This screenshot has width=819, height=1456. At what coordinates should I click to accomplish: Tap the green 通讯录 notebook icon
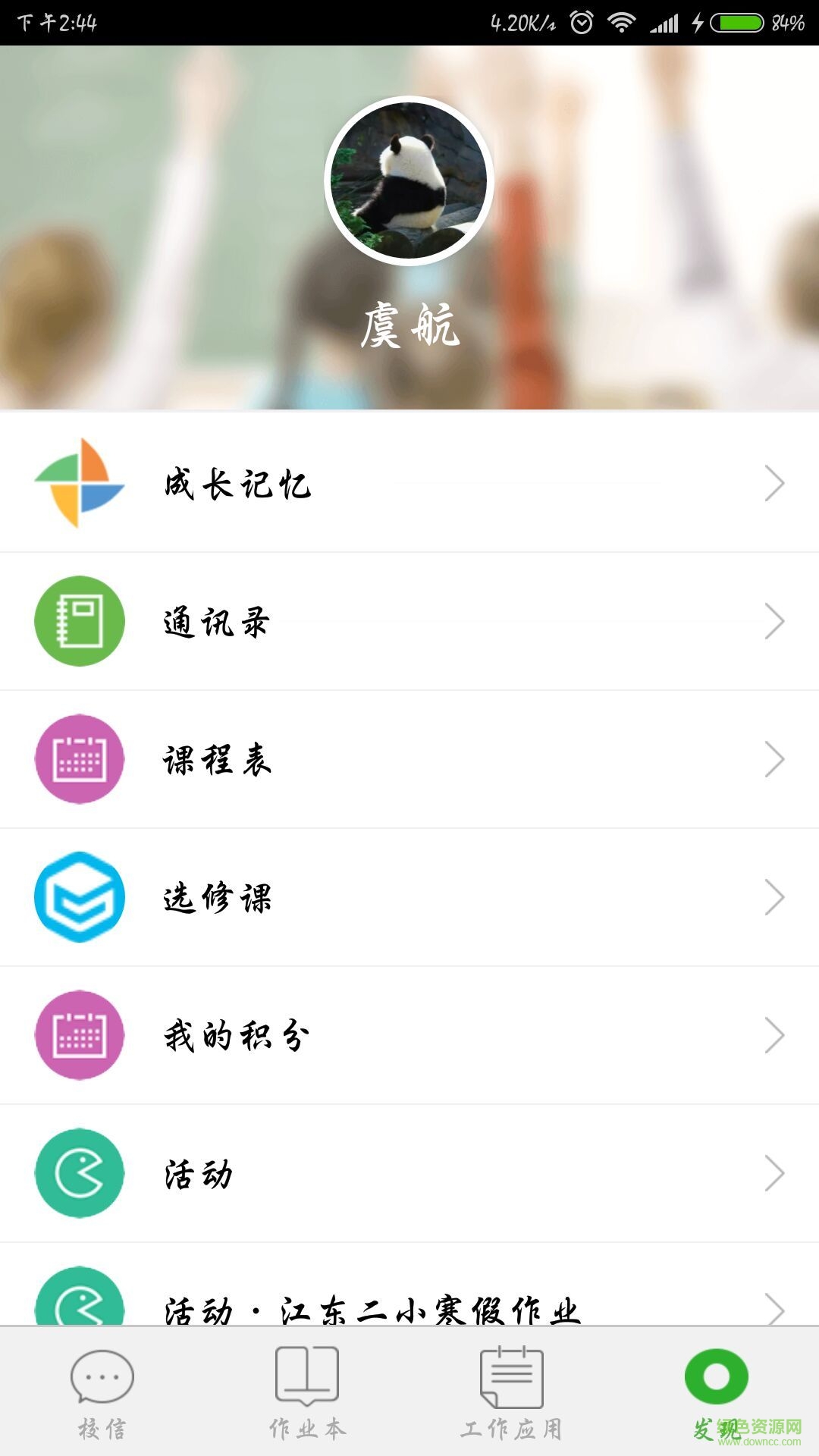[x=80, y=622]
